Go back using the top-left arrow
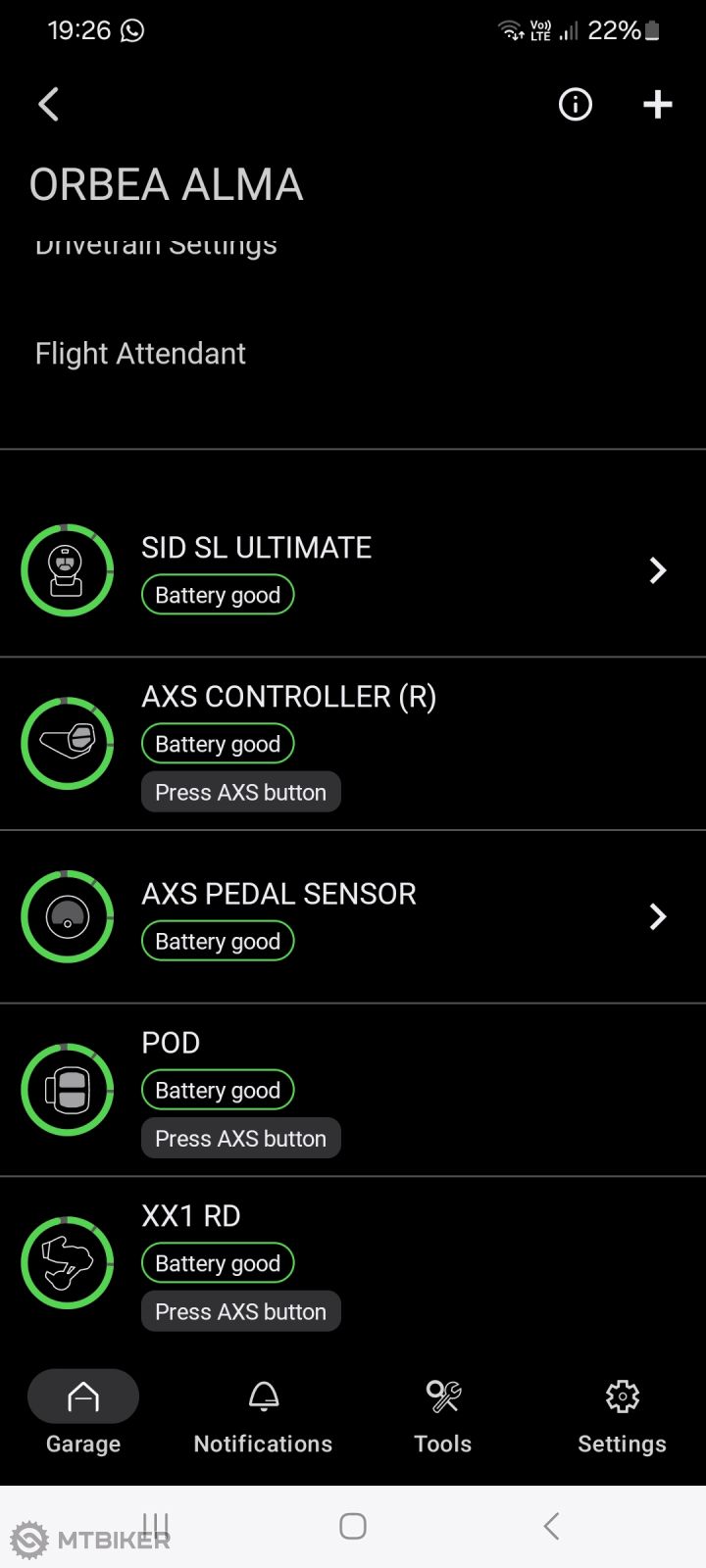Viewport: 706px width, 1568px height. pyautogui.click(x=48, y=104)
